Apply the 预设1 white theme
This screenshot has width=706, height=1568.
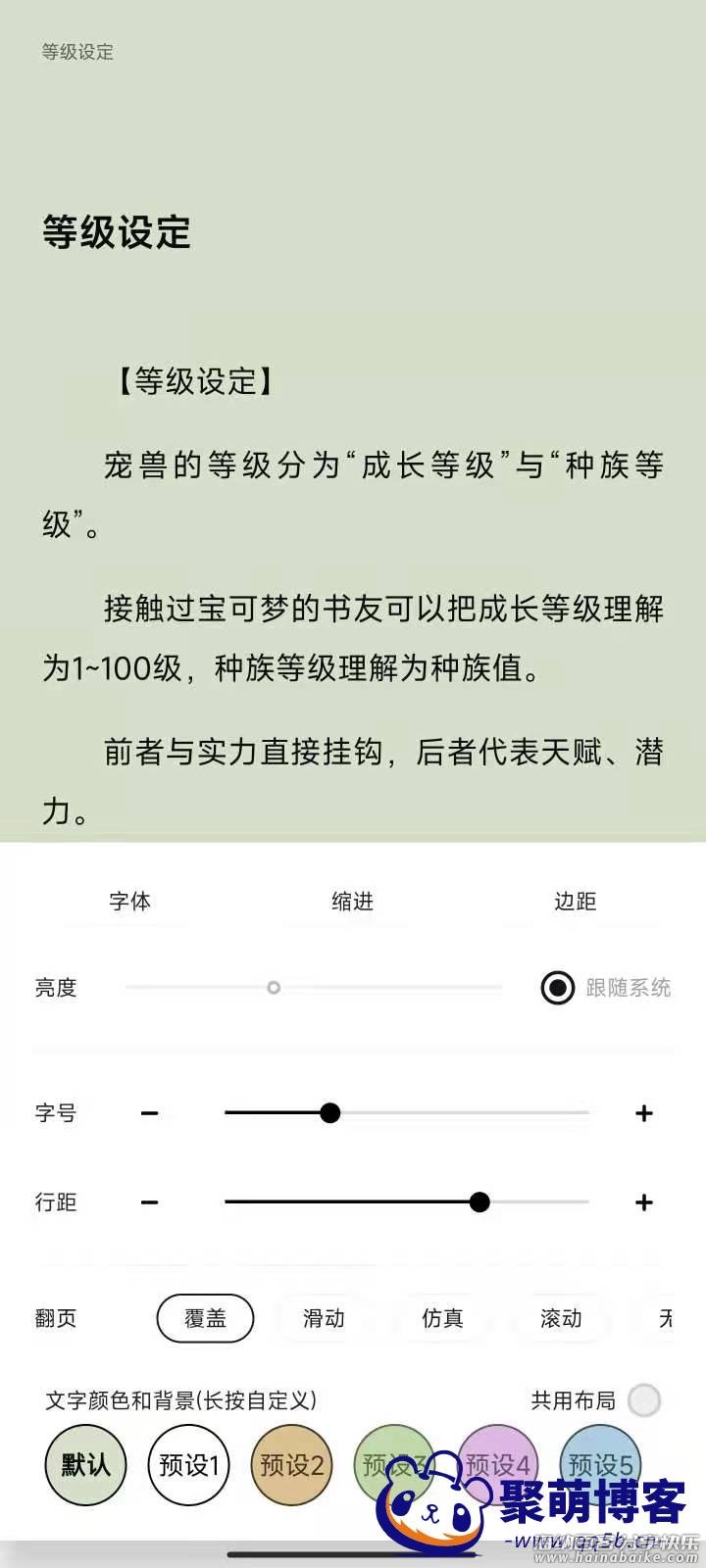[188, 1465]
